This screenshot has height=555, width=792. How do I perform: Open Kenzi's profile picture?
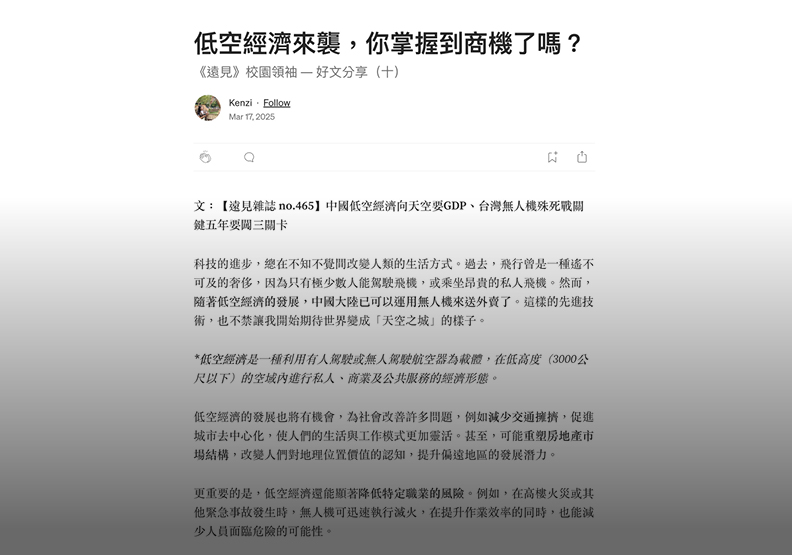coord(208,108)
